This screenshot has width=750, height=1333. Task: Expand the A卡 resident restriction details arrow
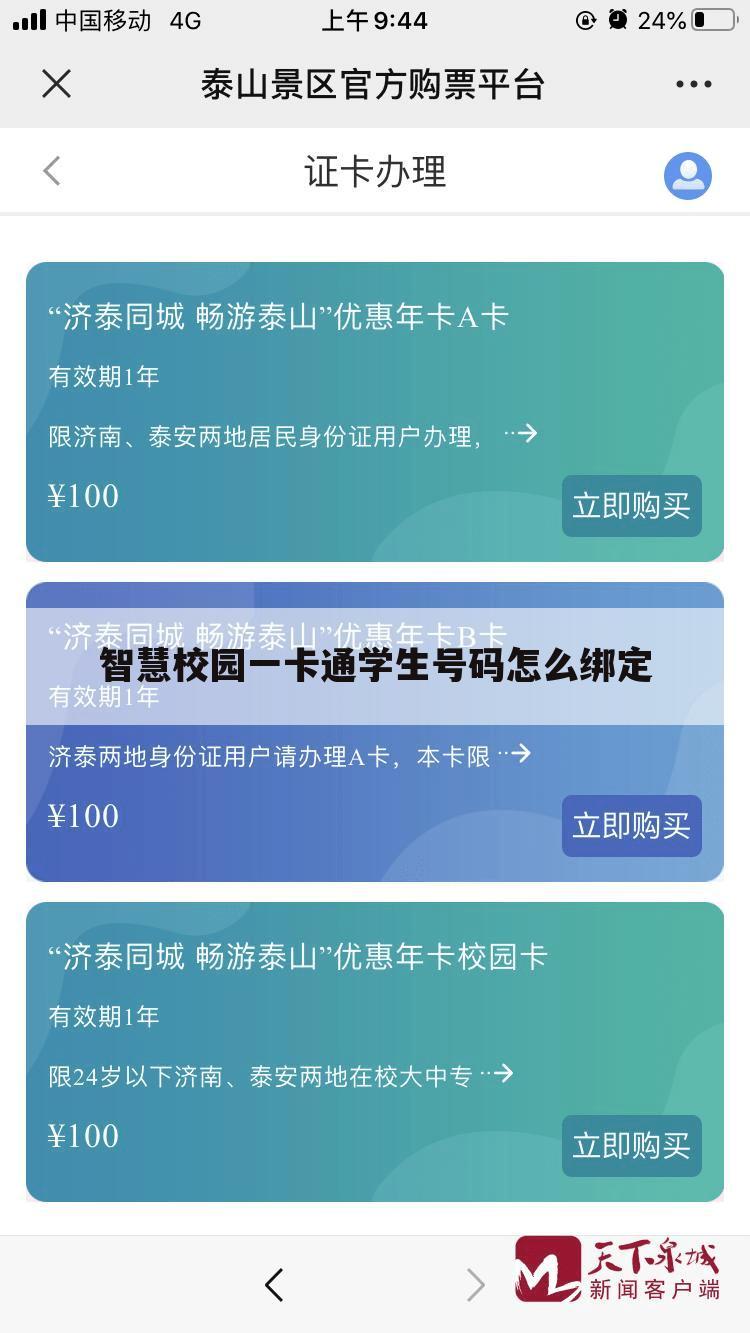coord(521,434)
